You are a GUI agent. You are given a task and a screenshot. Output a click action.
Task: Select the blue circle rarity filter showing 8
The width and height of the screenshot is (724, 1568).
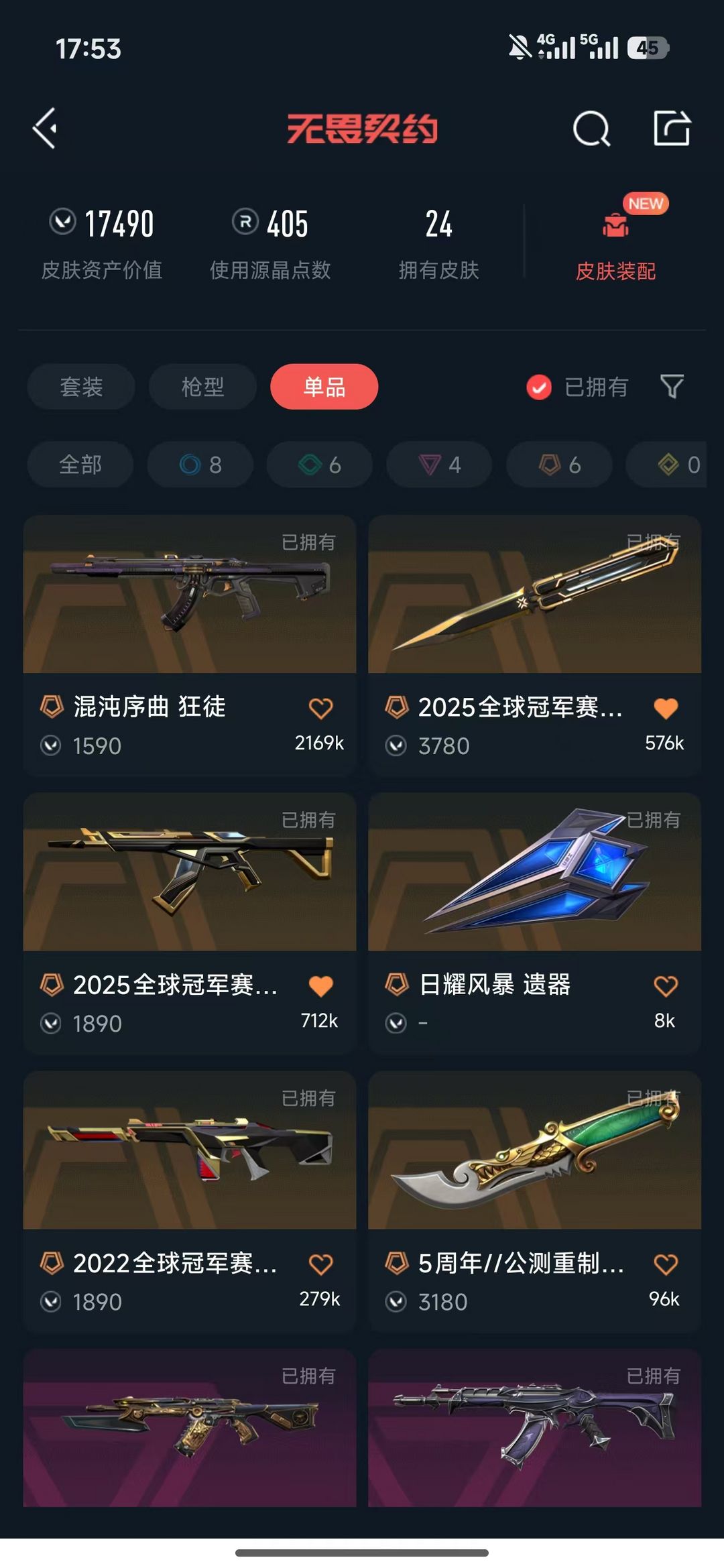pos(199,465)
